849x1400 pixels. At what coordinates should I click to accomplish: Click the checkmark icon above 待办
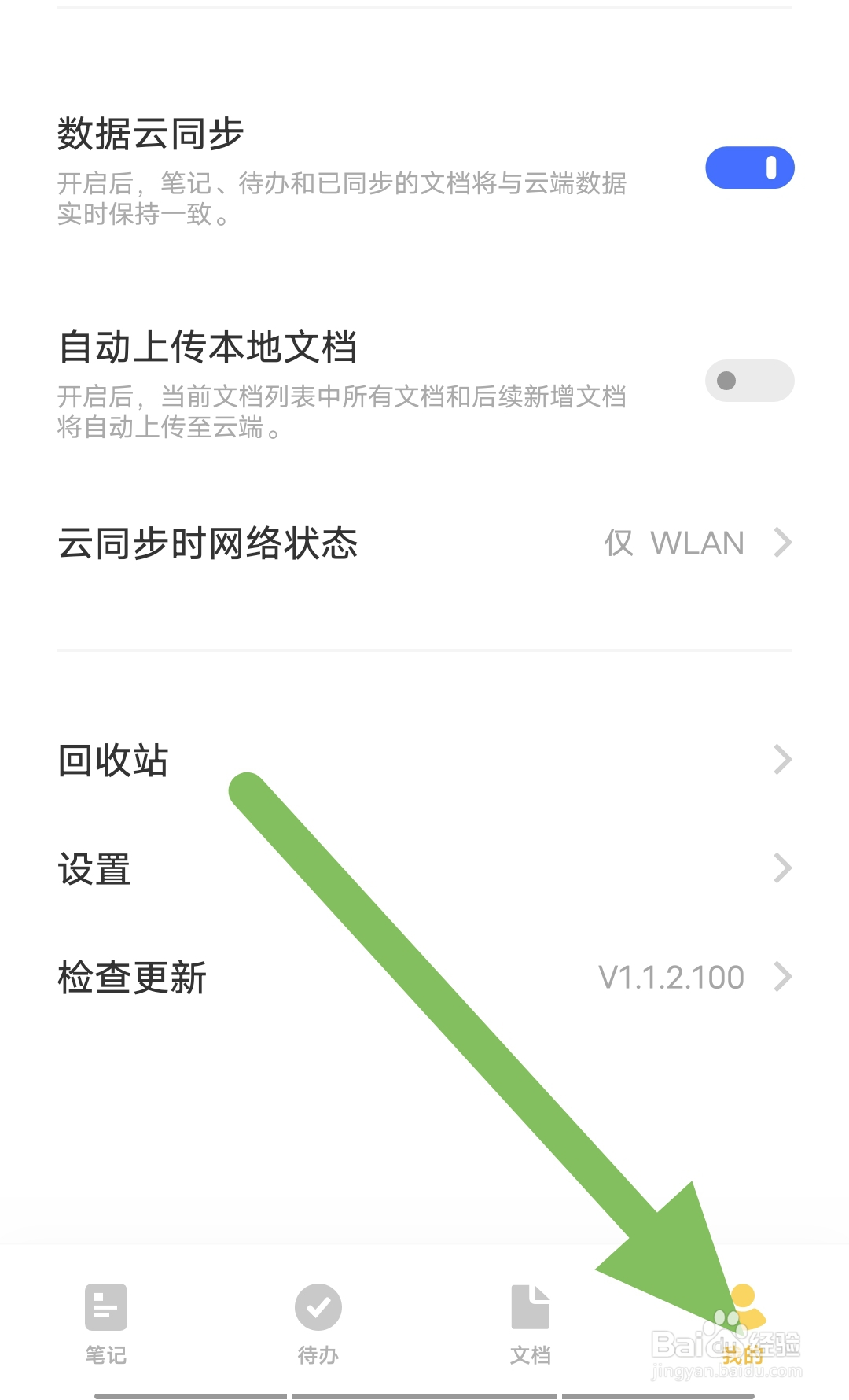coord(318,1306)
